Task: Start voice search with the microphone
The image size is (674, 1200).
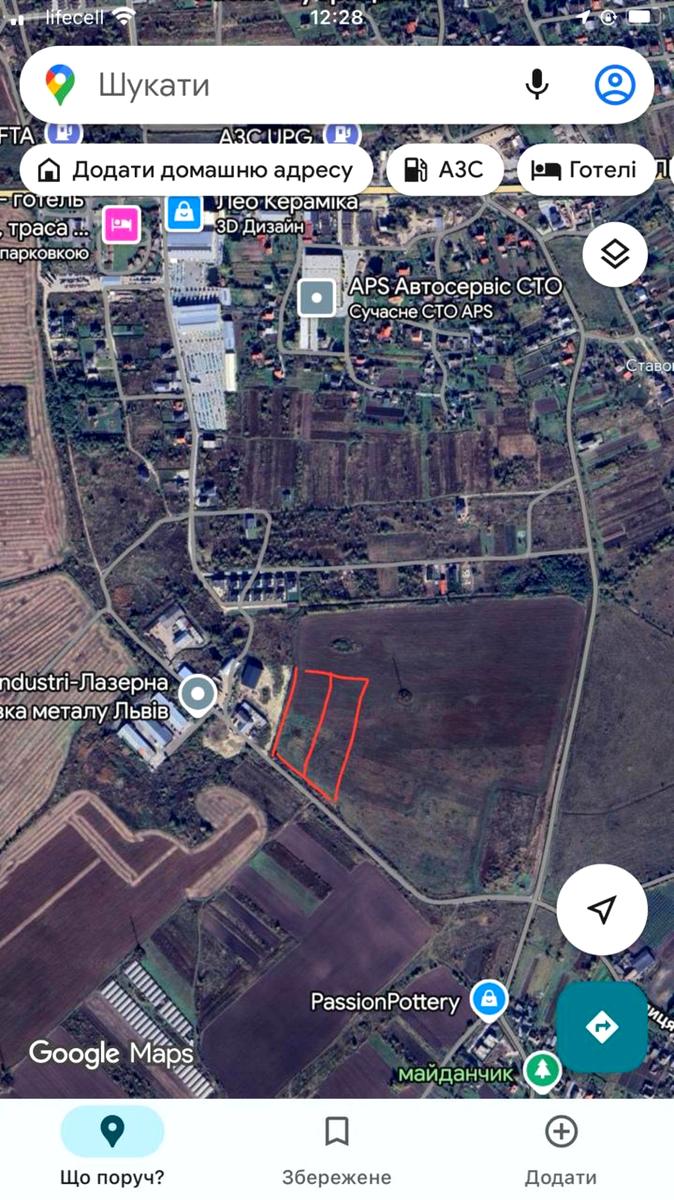Action: (x=537, y=85)
